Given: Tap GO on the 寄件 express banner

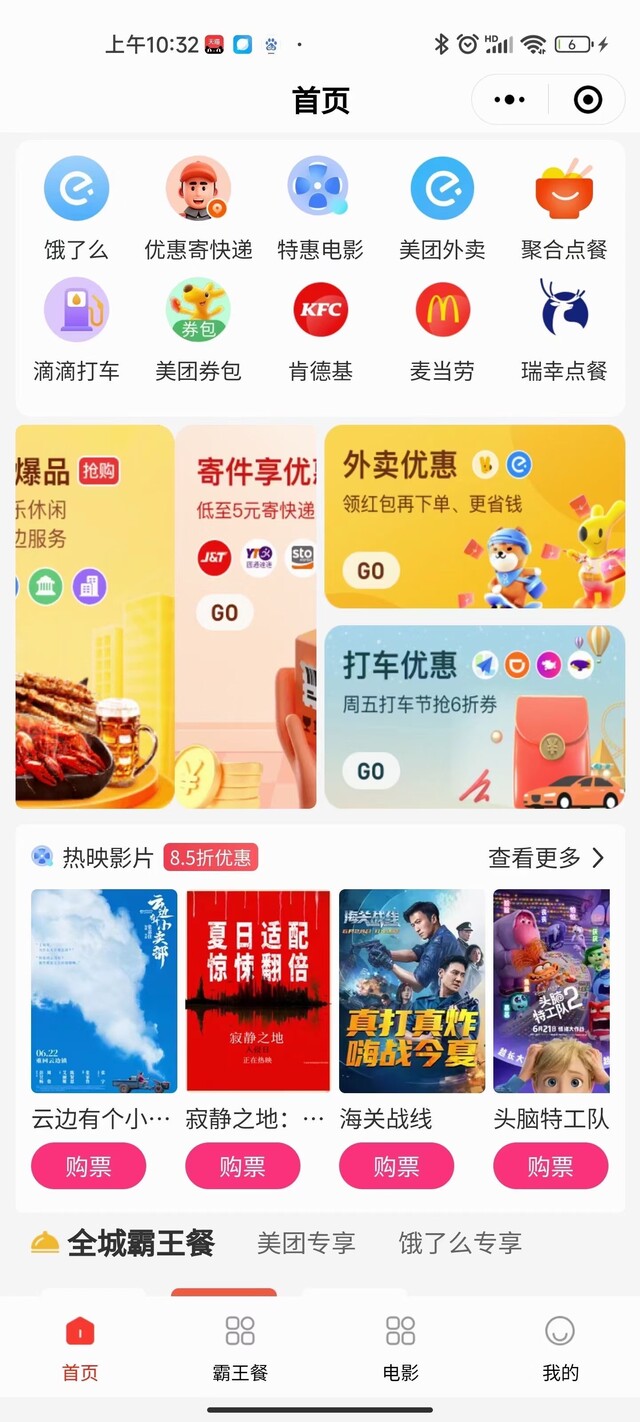Looking at the screenshot, I should [225, 612].
